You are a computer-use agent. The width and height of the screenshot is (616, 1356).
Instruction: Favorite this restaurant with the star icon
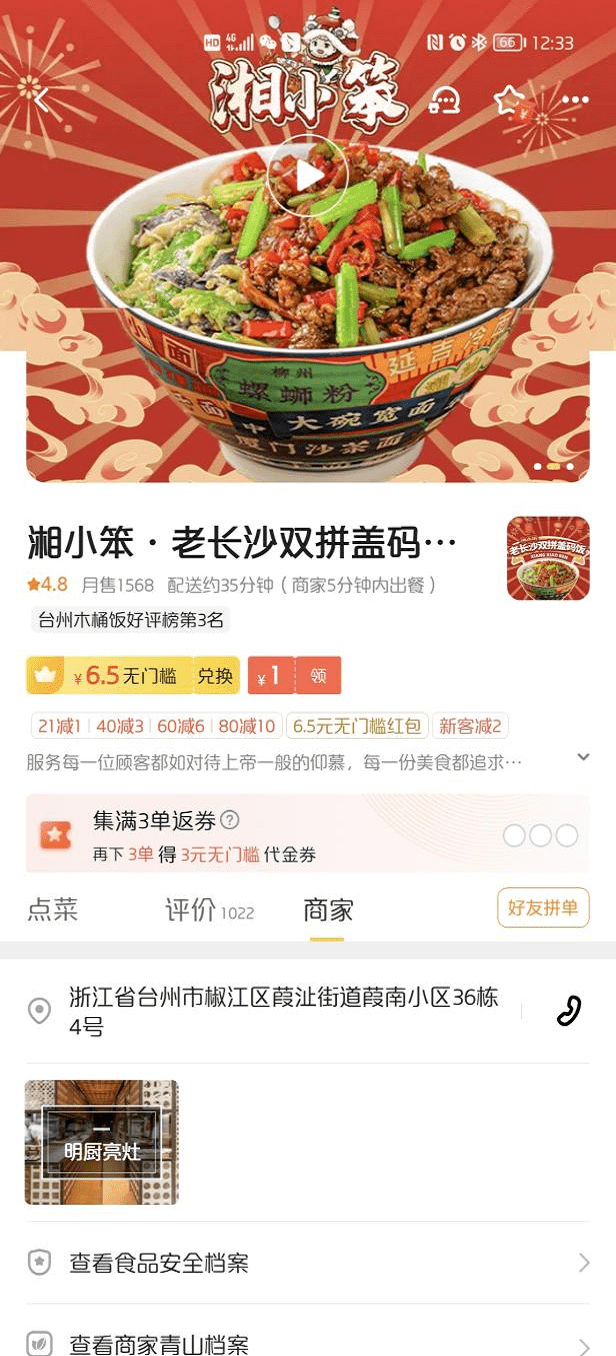click(x=510, y=99)
